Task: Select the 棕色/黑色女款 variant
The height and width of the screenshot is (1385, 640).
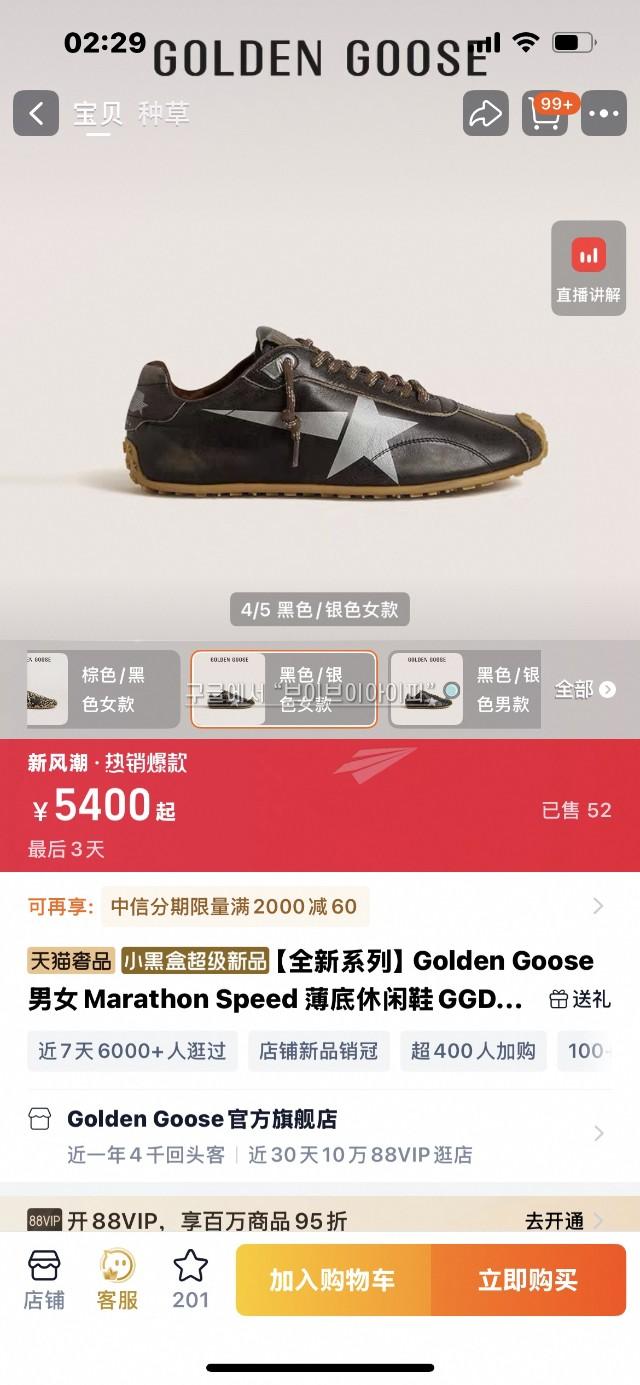Action: pyautogui.click(x=102, y=689)
